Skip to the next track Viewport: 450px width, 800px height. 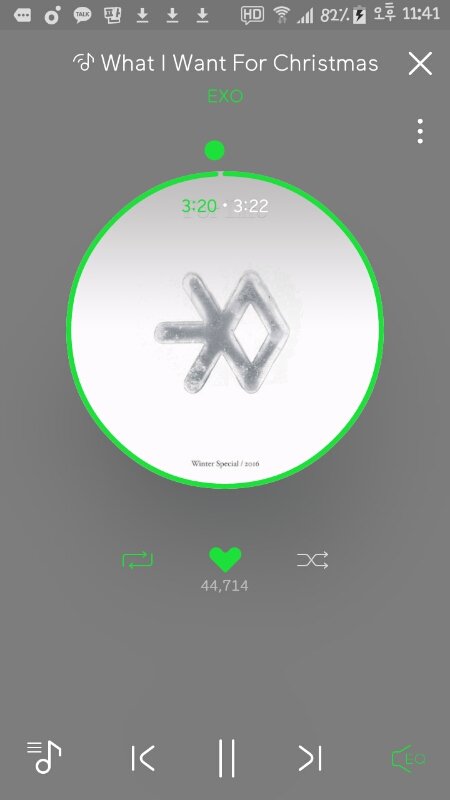pyautogui.click(x=310, y=758)
